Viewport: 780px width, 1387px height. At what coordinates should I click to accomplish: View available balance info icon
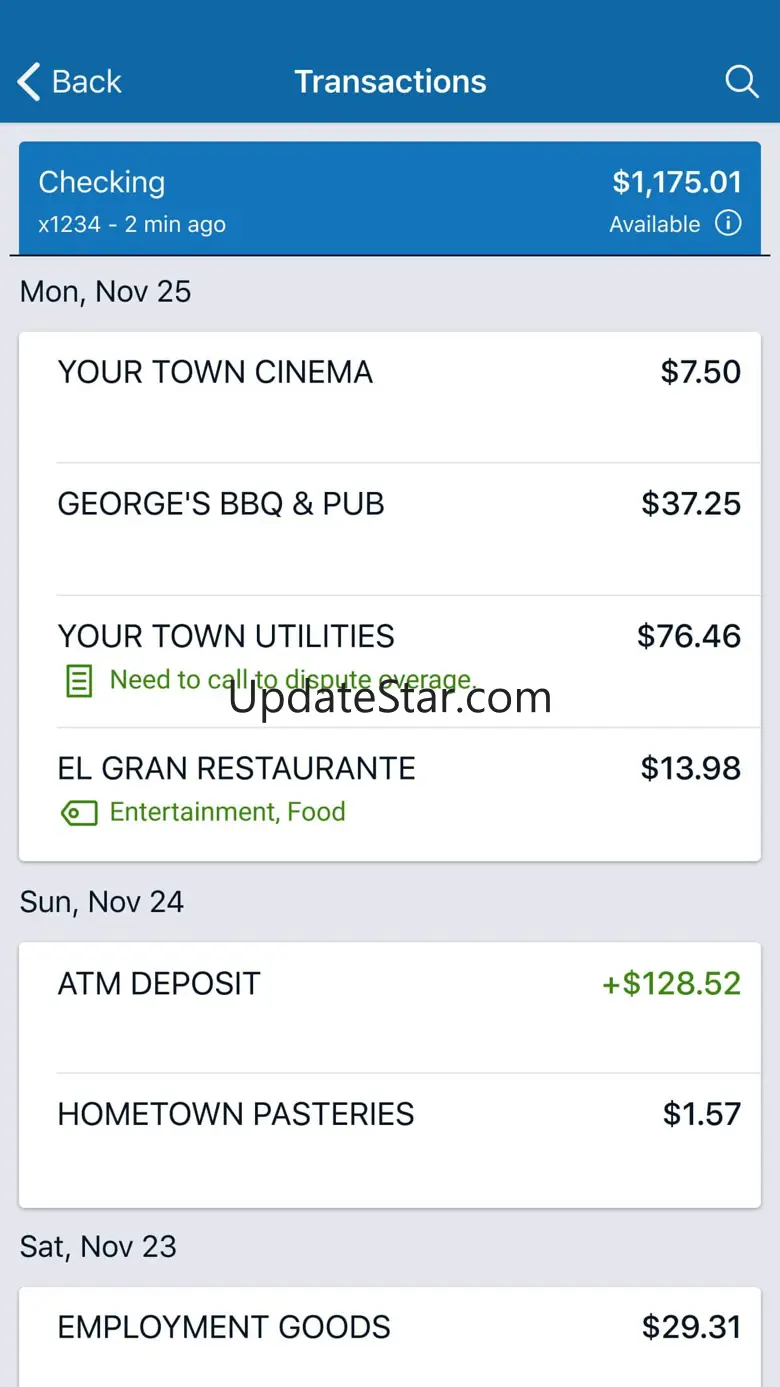[x=728, y=223]
